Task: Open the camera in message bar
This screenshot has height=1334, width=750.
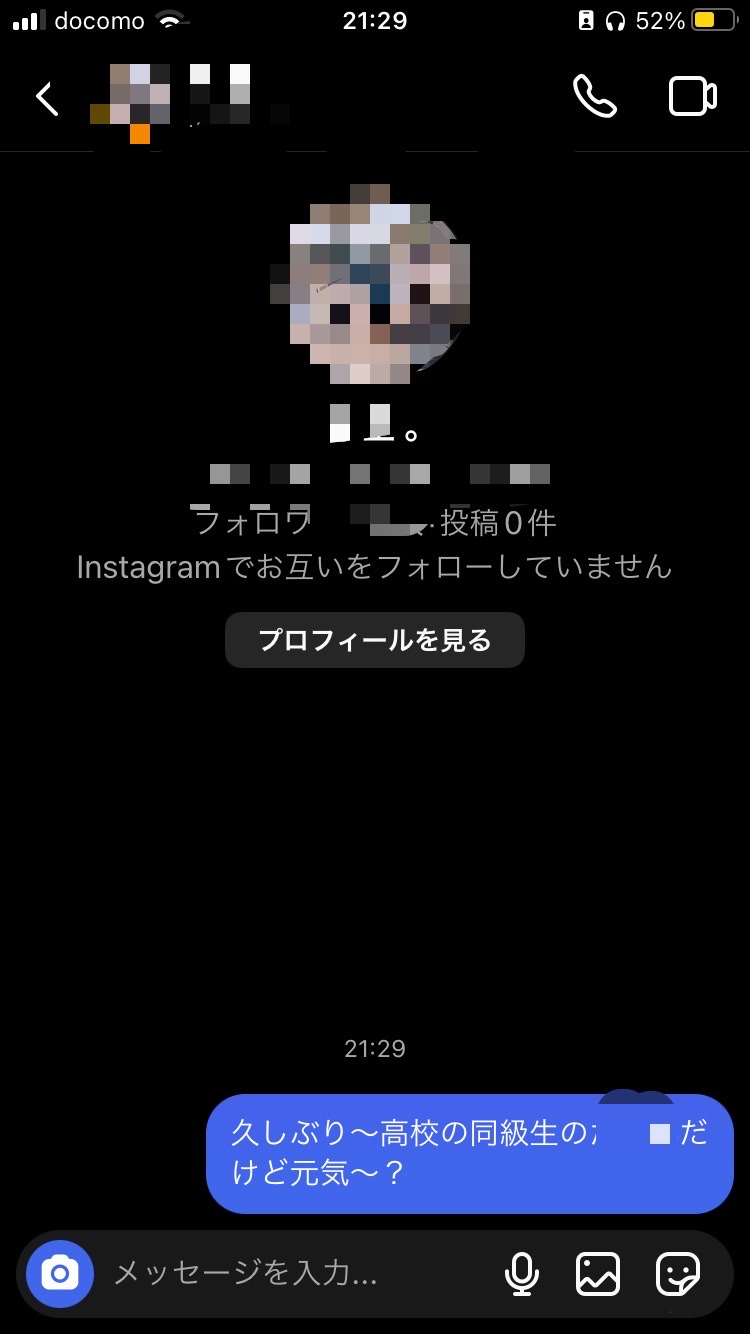Action: 60,1273
